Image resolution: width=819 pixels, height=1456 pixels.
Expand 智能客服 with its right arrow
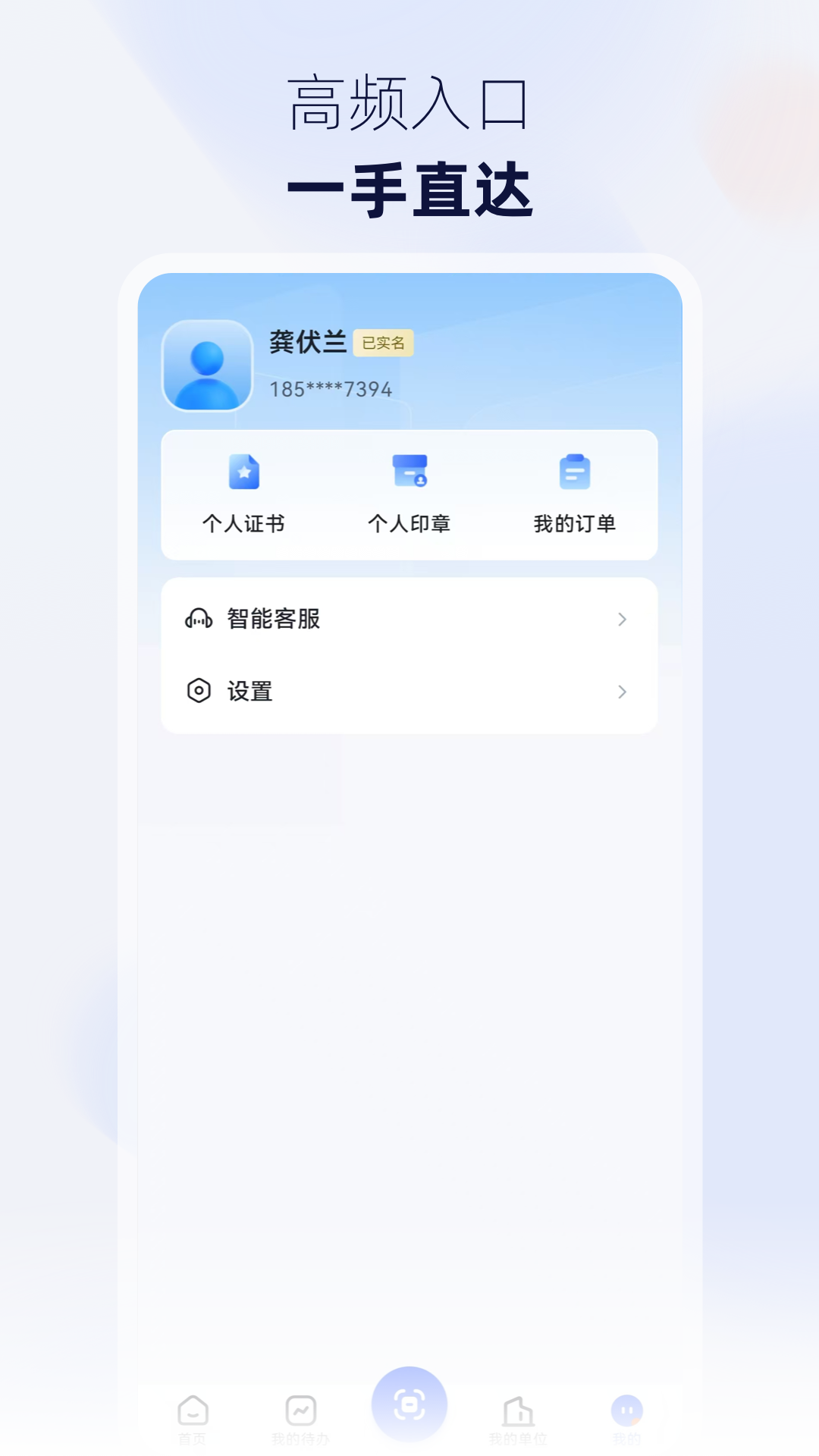622,619
